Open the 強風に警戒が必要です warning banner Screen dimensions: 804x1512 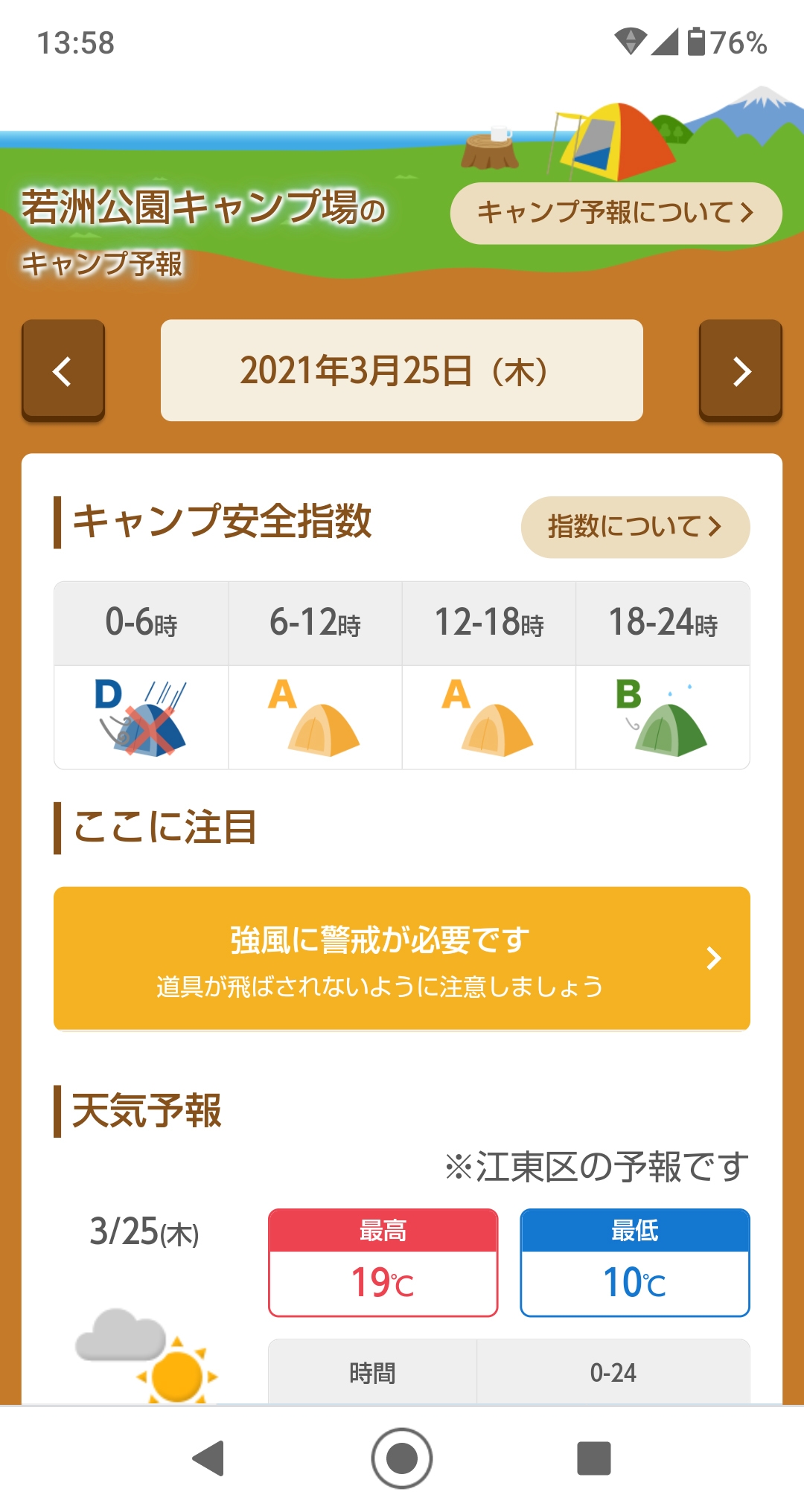point(402,958)
